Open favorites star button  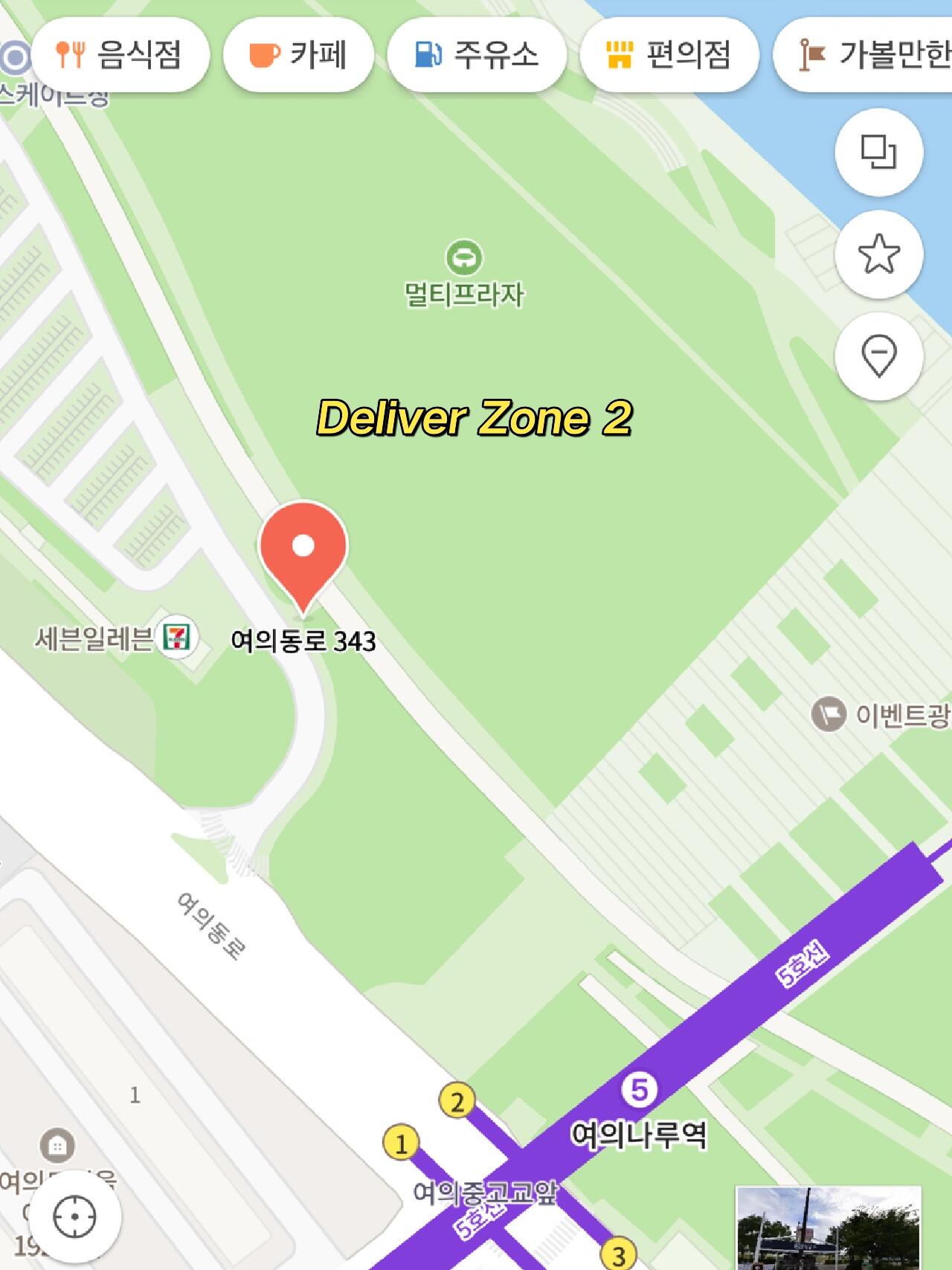click(x=879, y=254)
